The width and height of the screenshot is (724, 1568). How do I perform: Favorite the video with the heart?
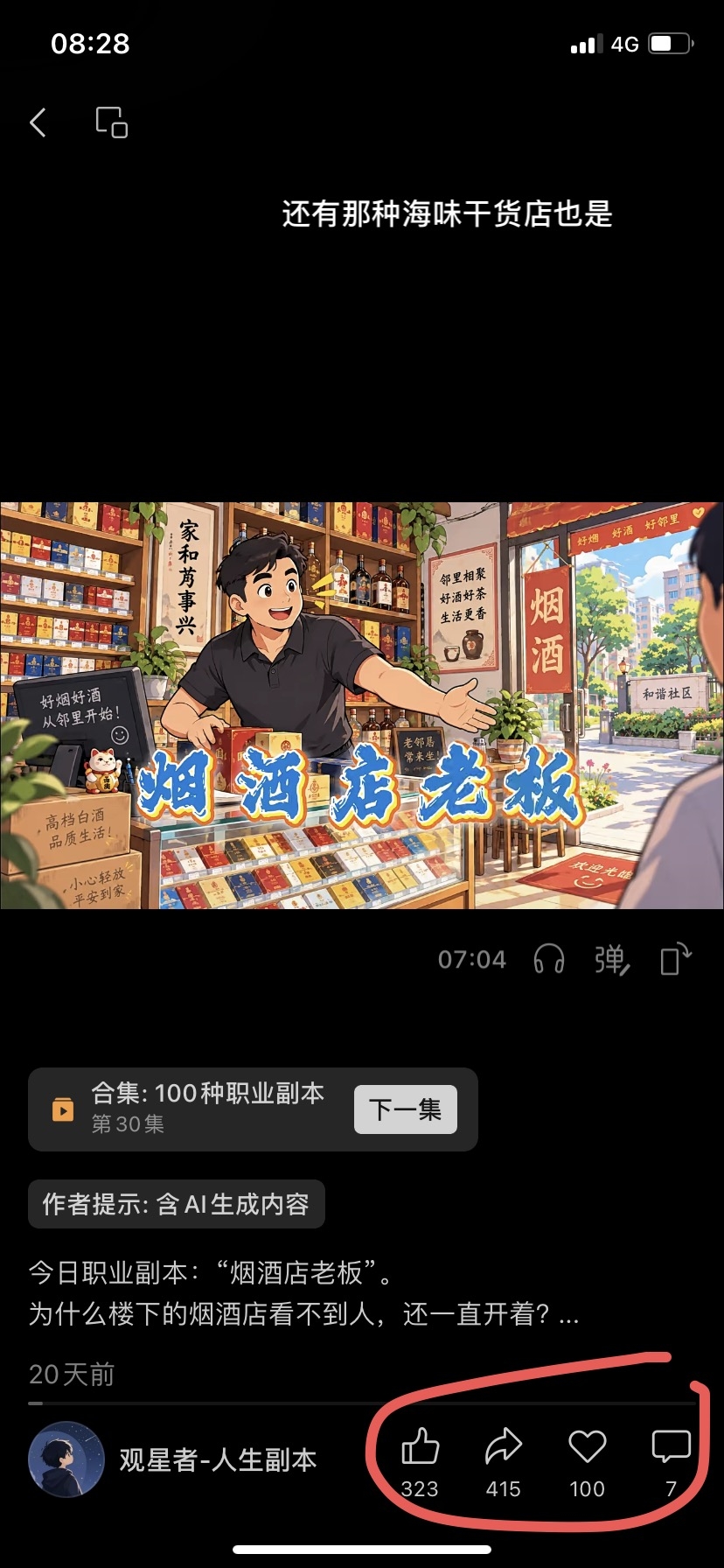coord(588,1461)
